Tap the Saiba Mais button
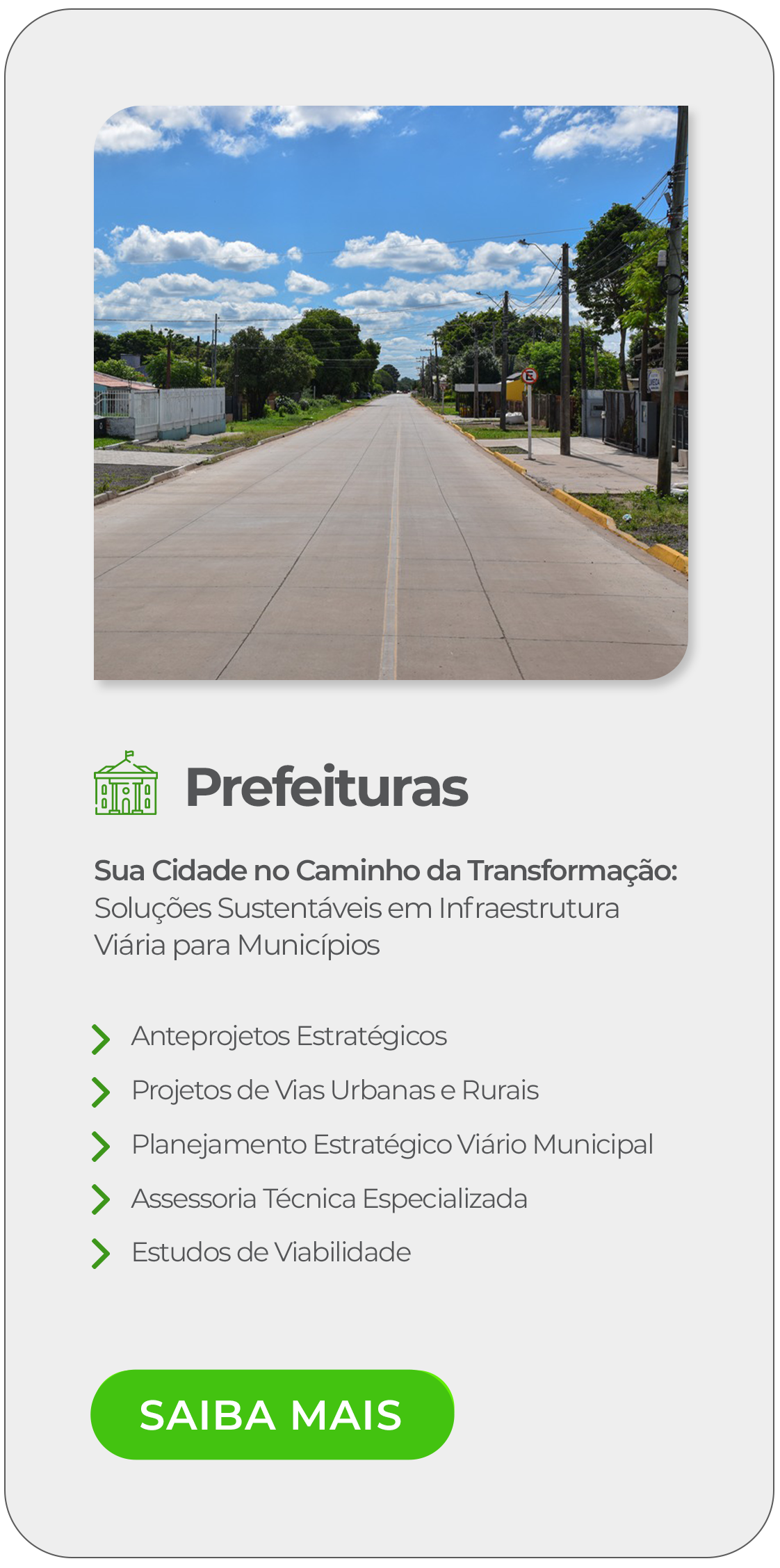780x1568 pixels. tap(272, 1414)
